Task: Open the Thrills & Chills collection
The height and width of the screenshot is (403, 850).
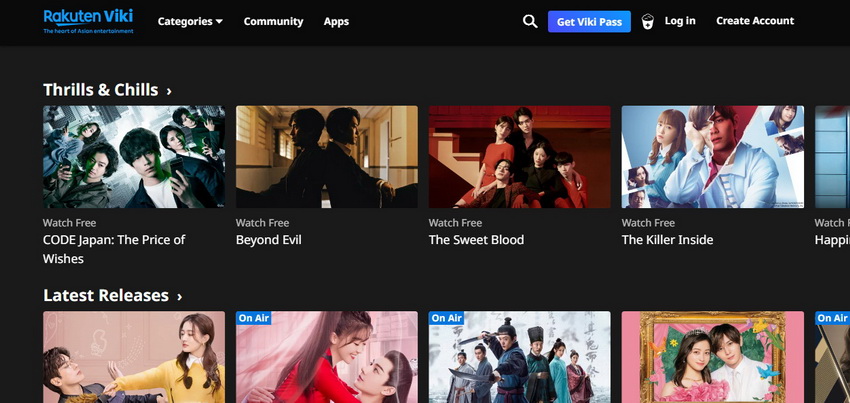Action: tap(107, 90)
